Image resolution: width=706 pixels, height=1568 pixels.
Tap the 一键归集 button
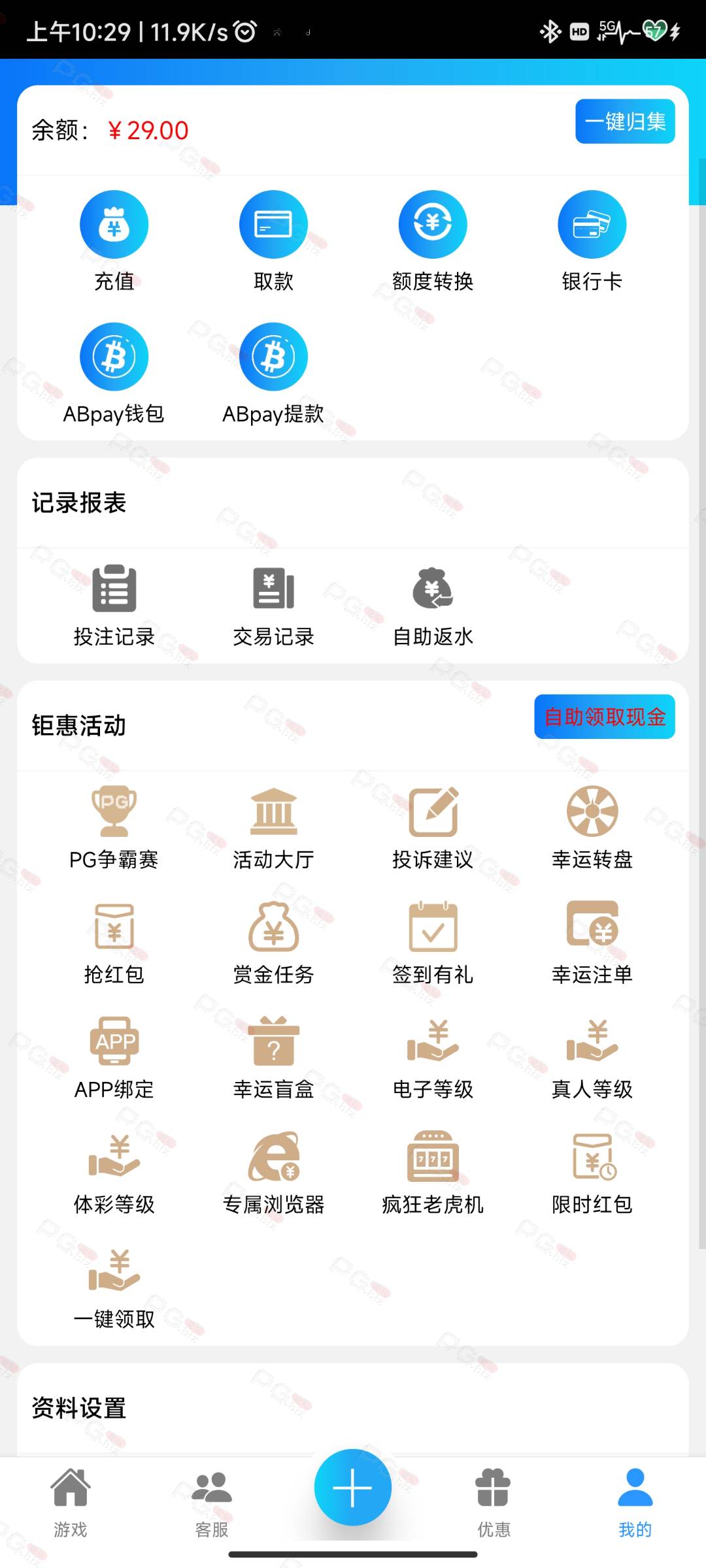625,122
